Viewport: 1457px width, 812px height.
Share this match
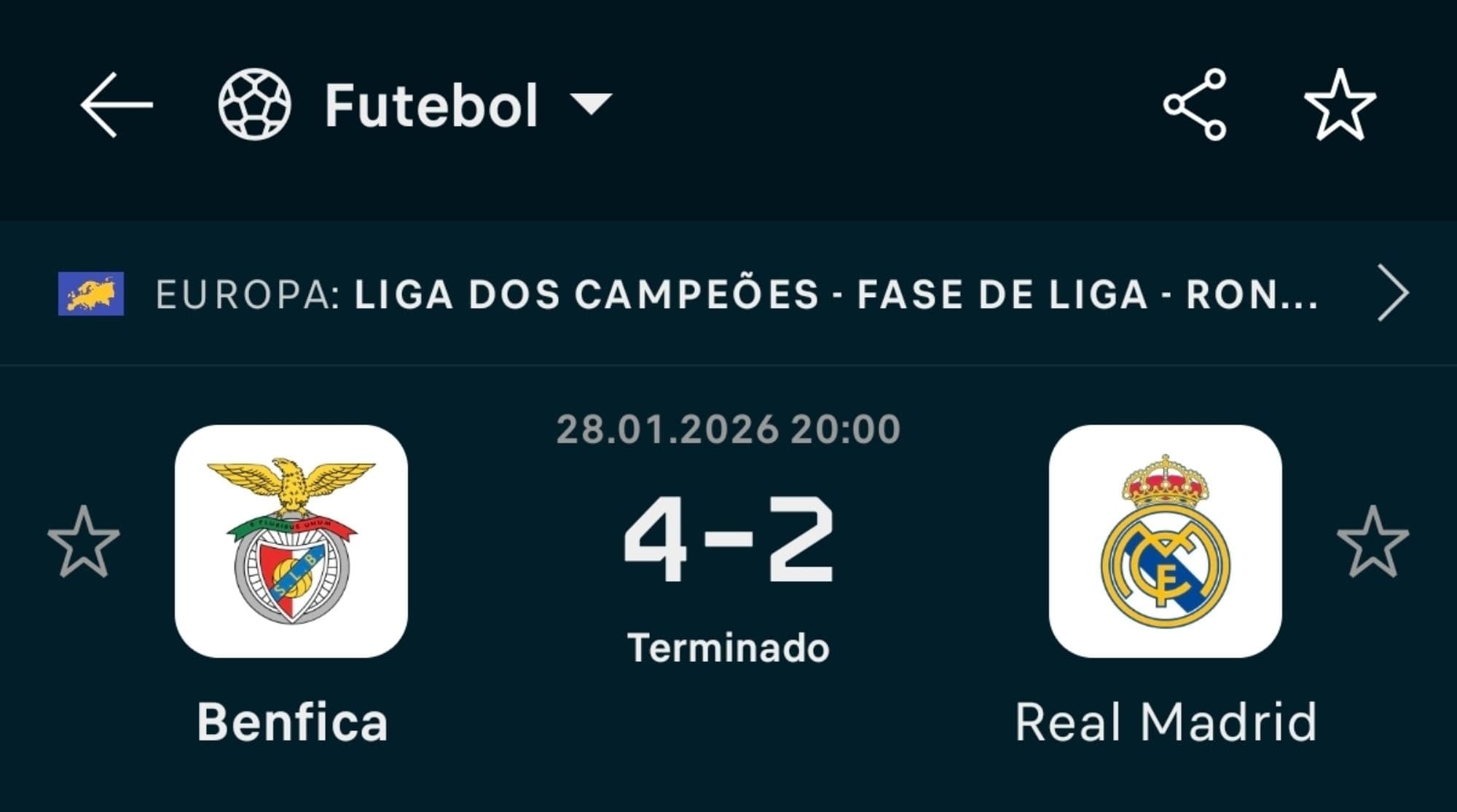click(1195, 105)
